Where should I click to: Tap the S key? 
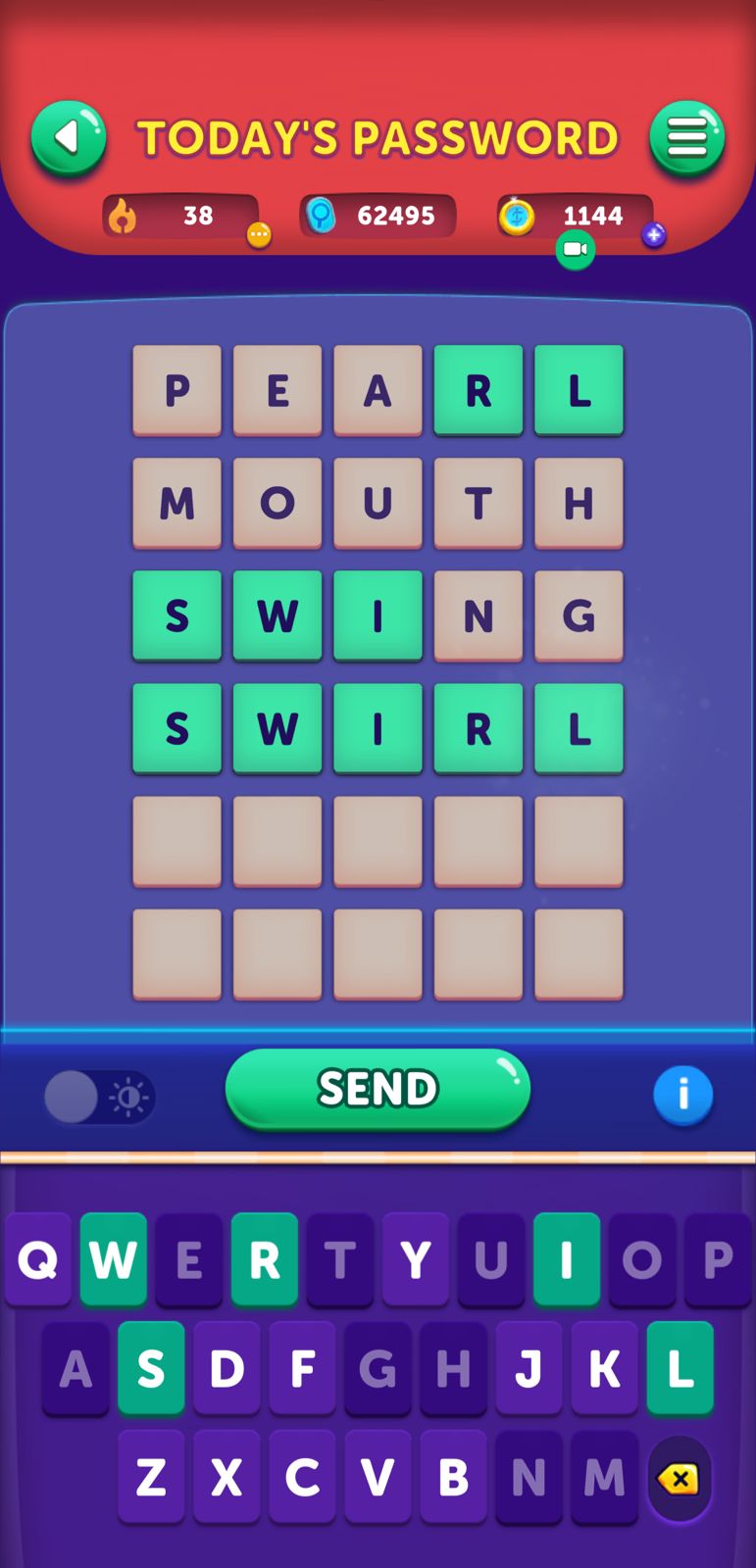(151, 1368)
